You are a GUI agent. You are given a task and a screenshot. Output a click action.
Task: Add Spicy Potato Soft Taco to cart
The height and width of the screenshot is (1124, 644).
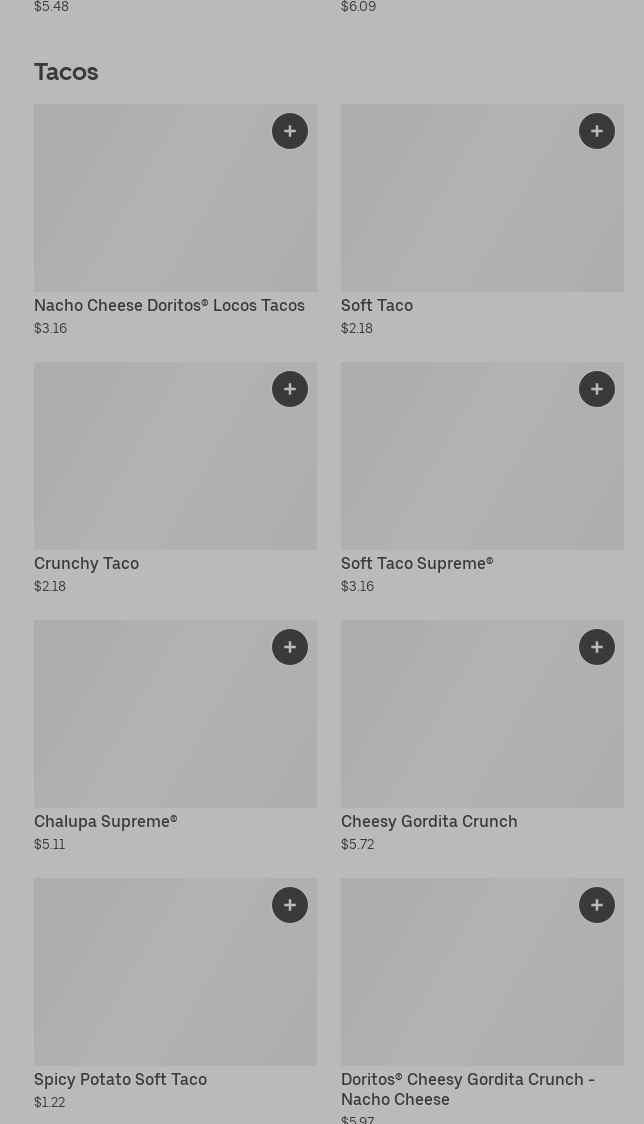coord(290,905)
